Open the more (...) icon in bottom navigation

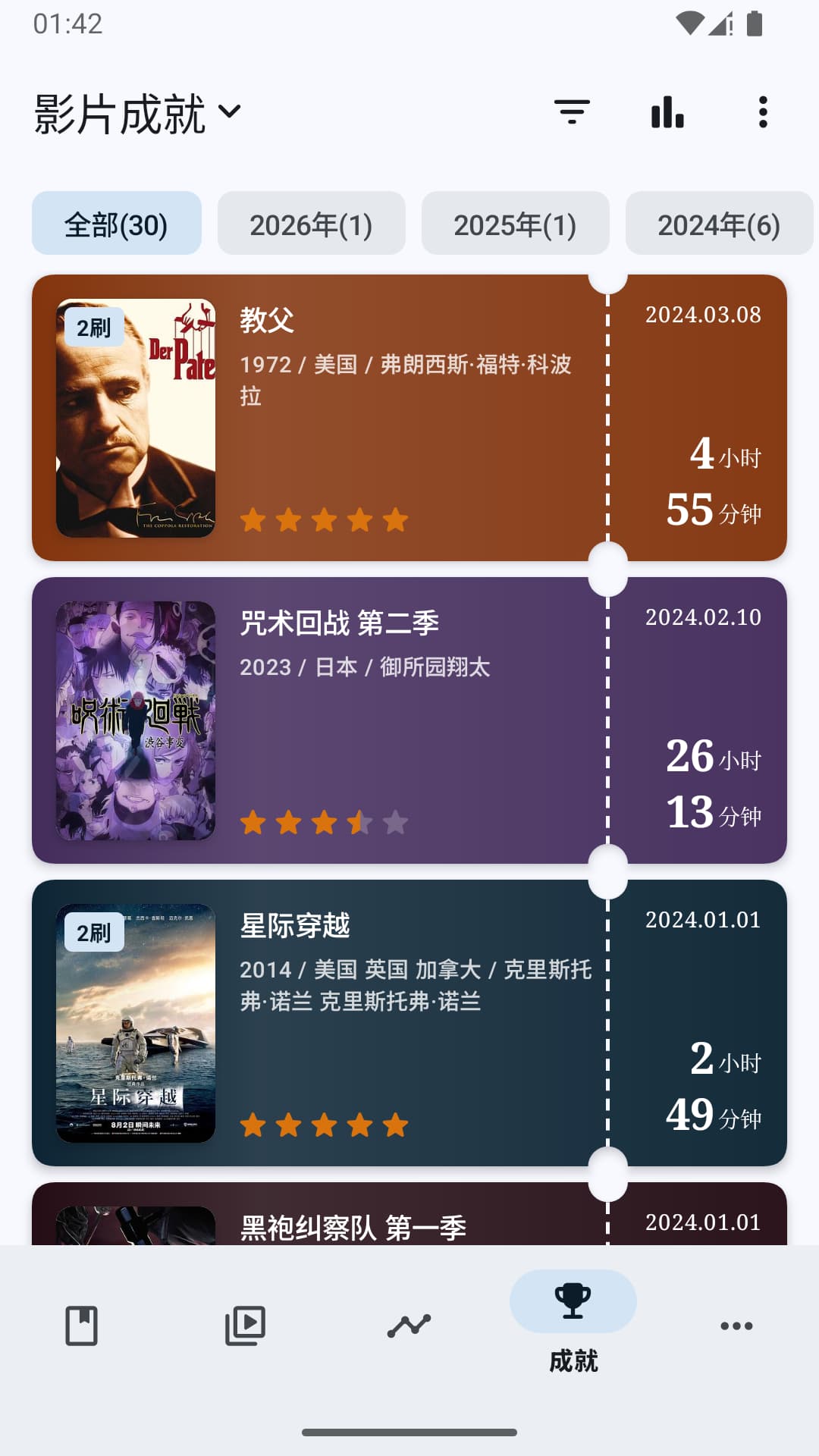[x=737, y=1324]
